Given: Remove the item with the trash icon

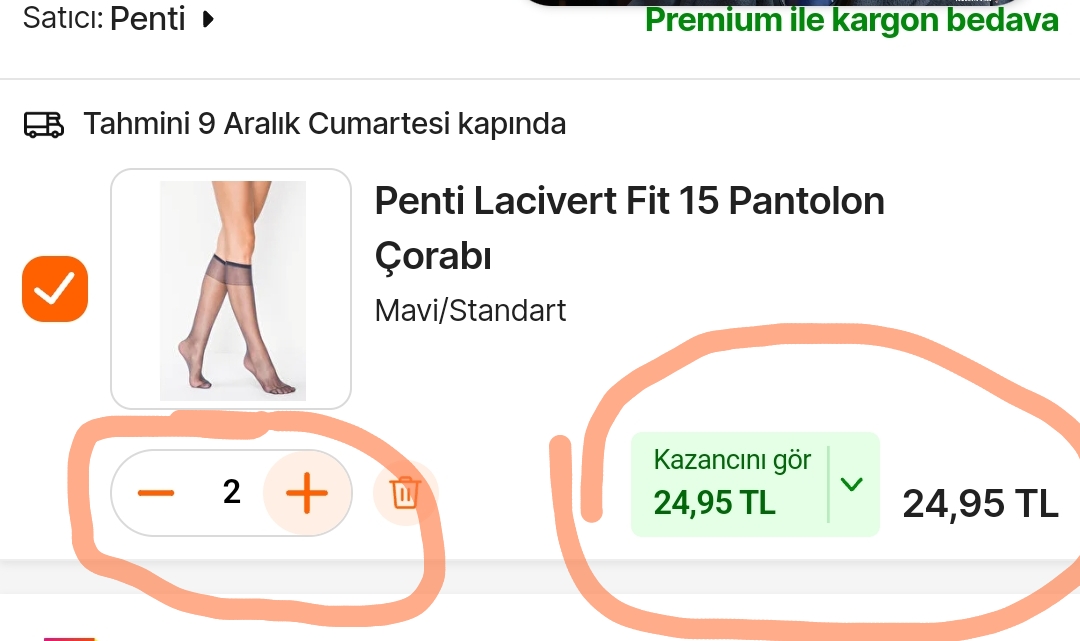Looking at the screenshot, I should [x=405, y=493].
